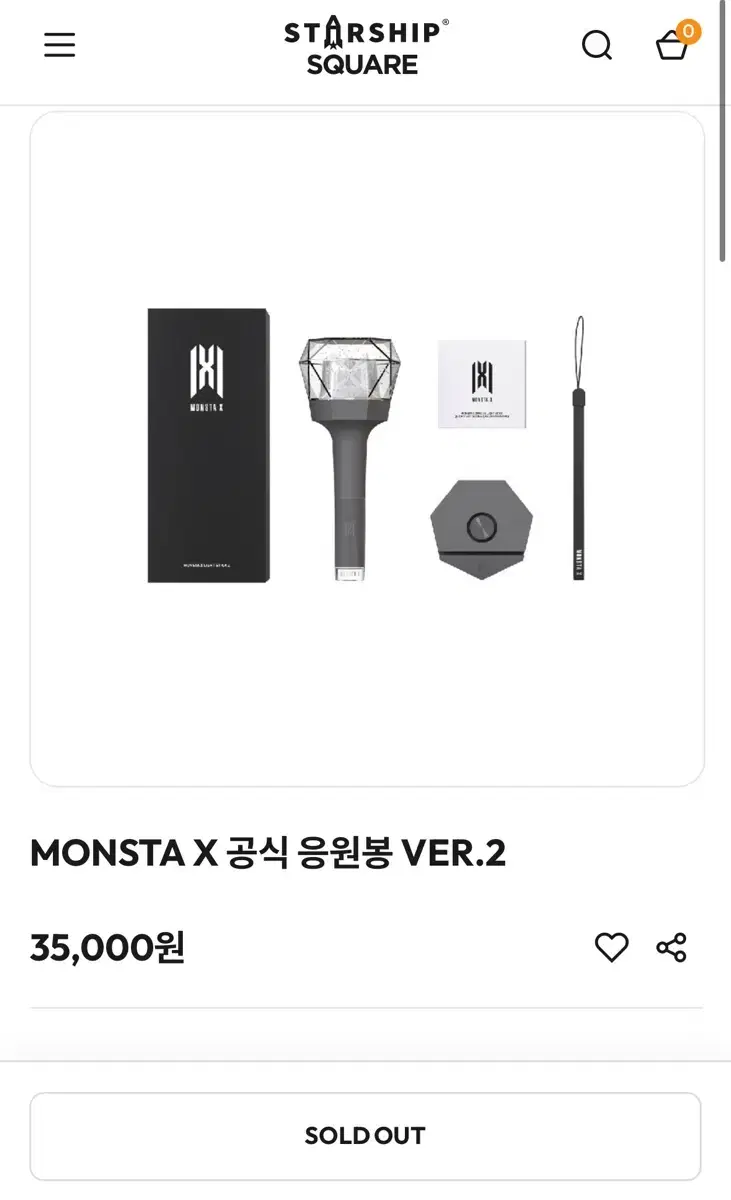Click the cart item count badge

click(687, 30)
